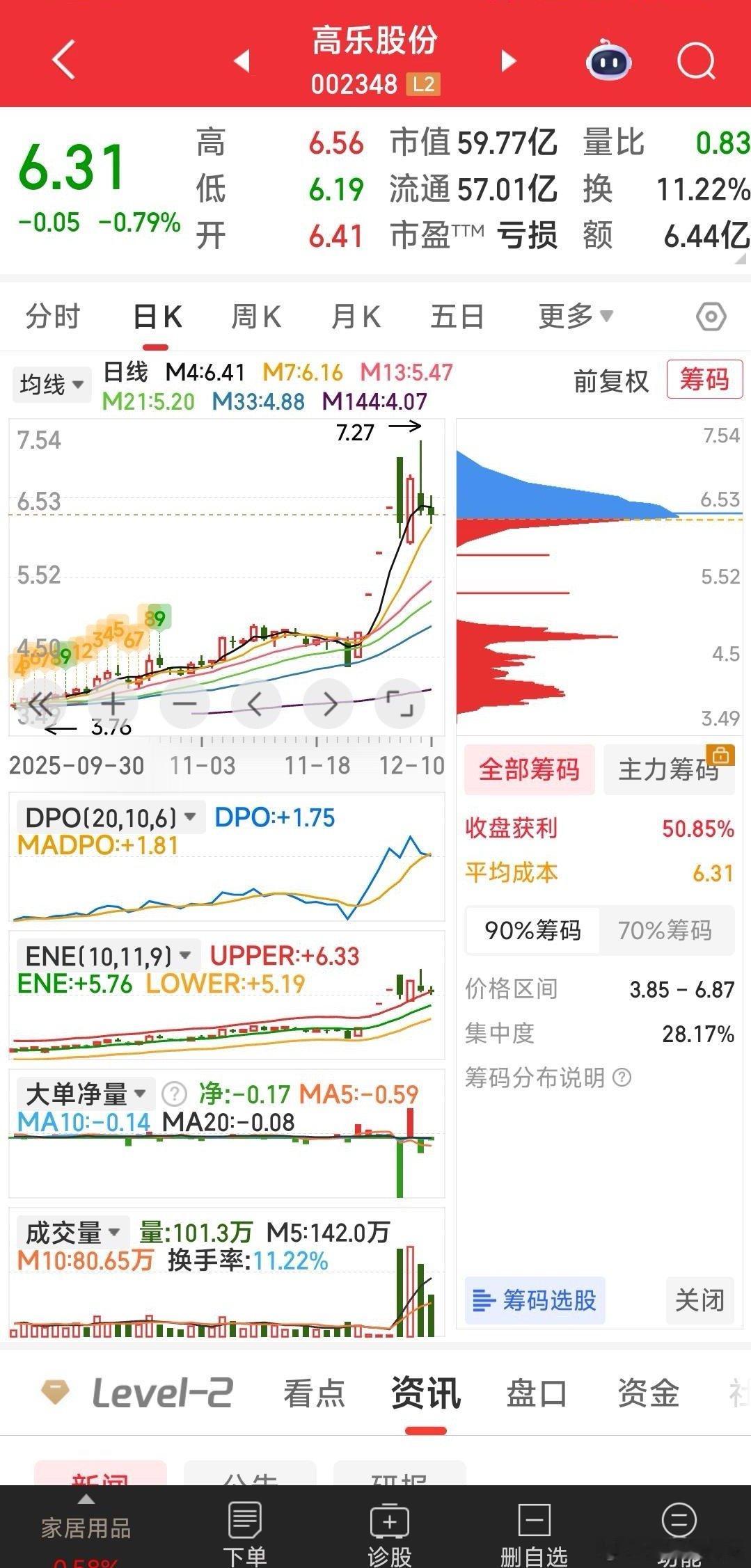Open 筹码选股 stock screener

pyautogui.click(x=535, y=1299)
